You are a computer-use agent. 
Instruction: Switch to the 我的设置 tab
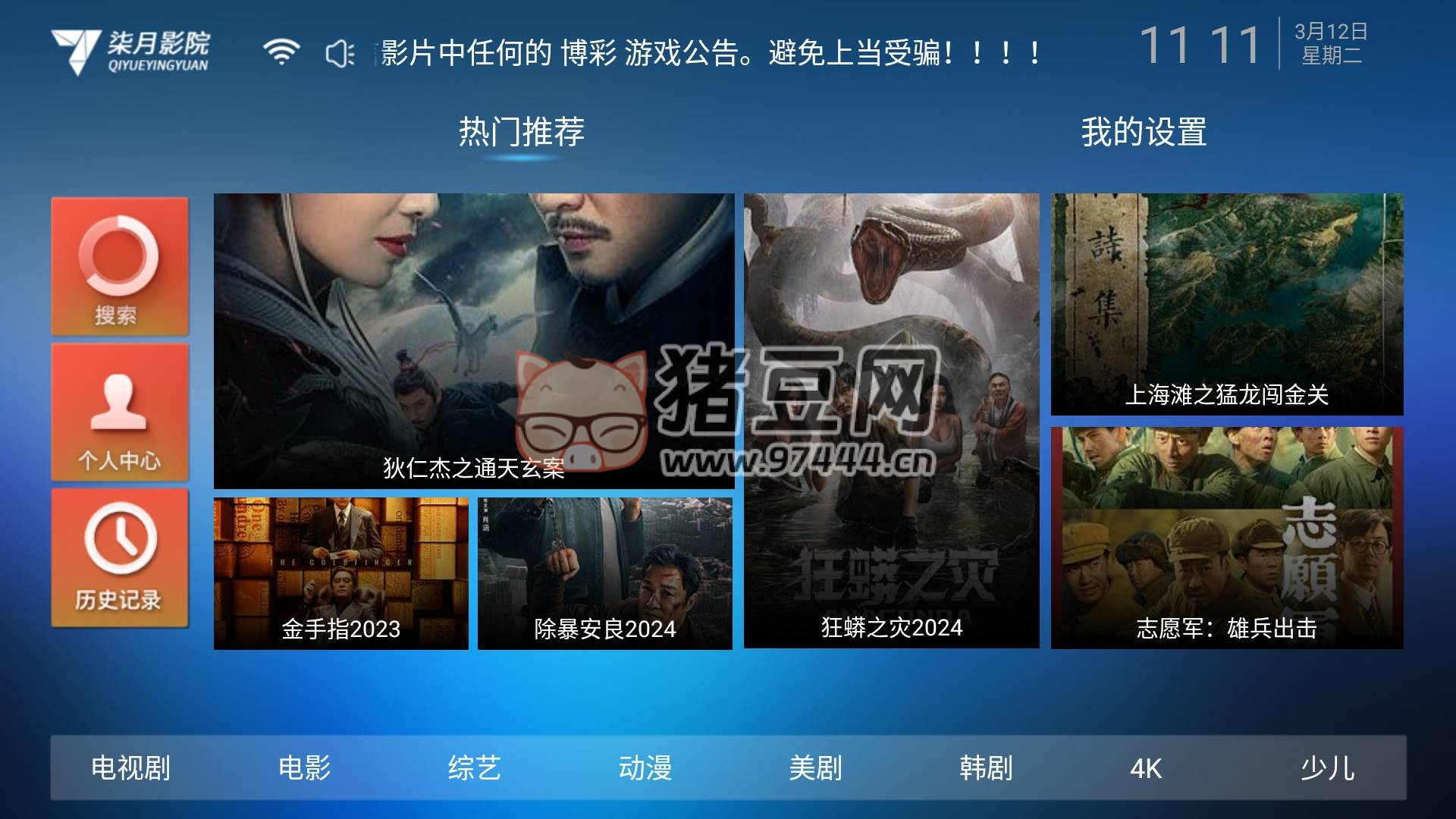click(1143, 133)
